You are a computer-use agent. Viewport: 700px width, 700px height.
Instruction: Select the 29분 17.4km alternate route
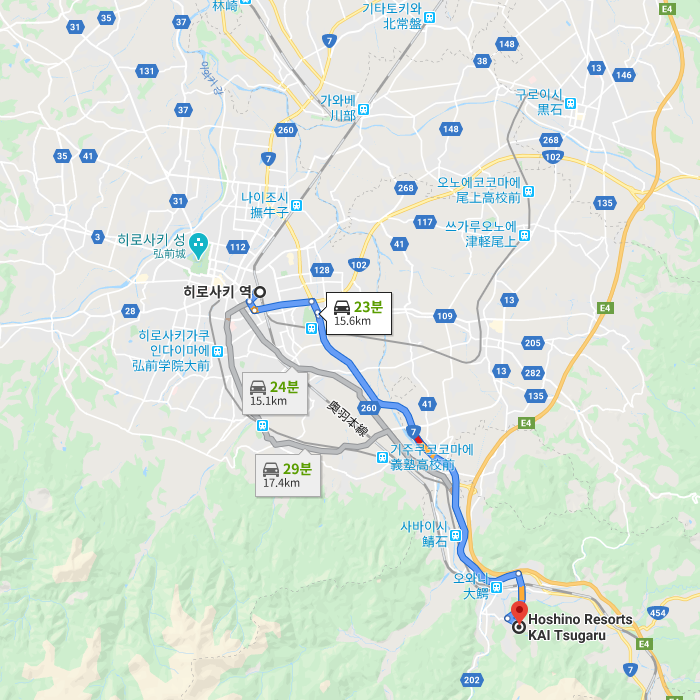click(x=287, y=474)
